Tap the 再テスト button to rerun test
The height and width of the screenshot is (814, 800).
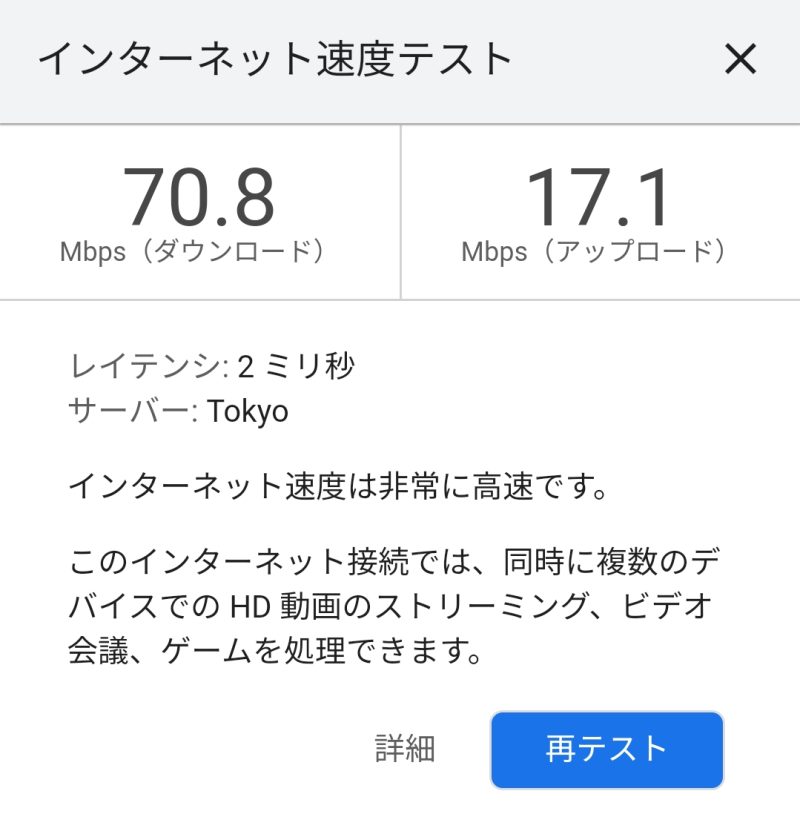click(606, 749)
